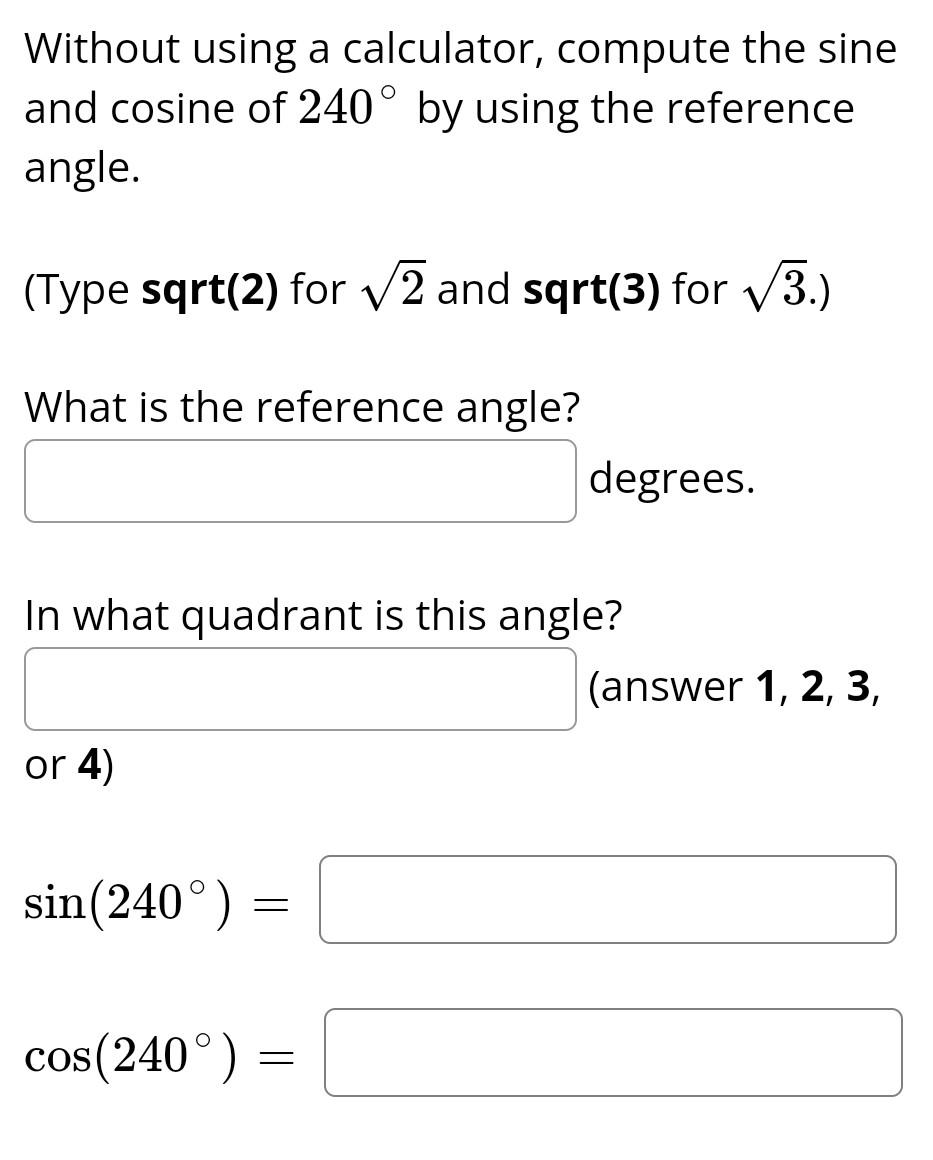The height and width of the screenshot is (1160, 933).
Task: Click the quadrant answer input field
Action: click(299, 688)
